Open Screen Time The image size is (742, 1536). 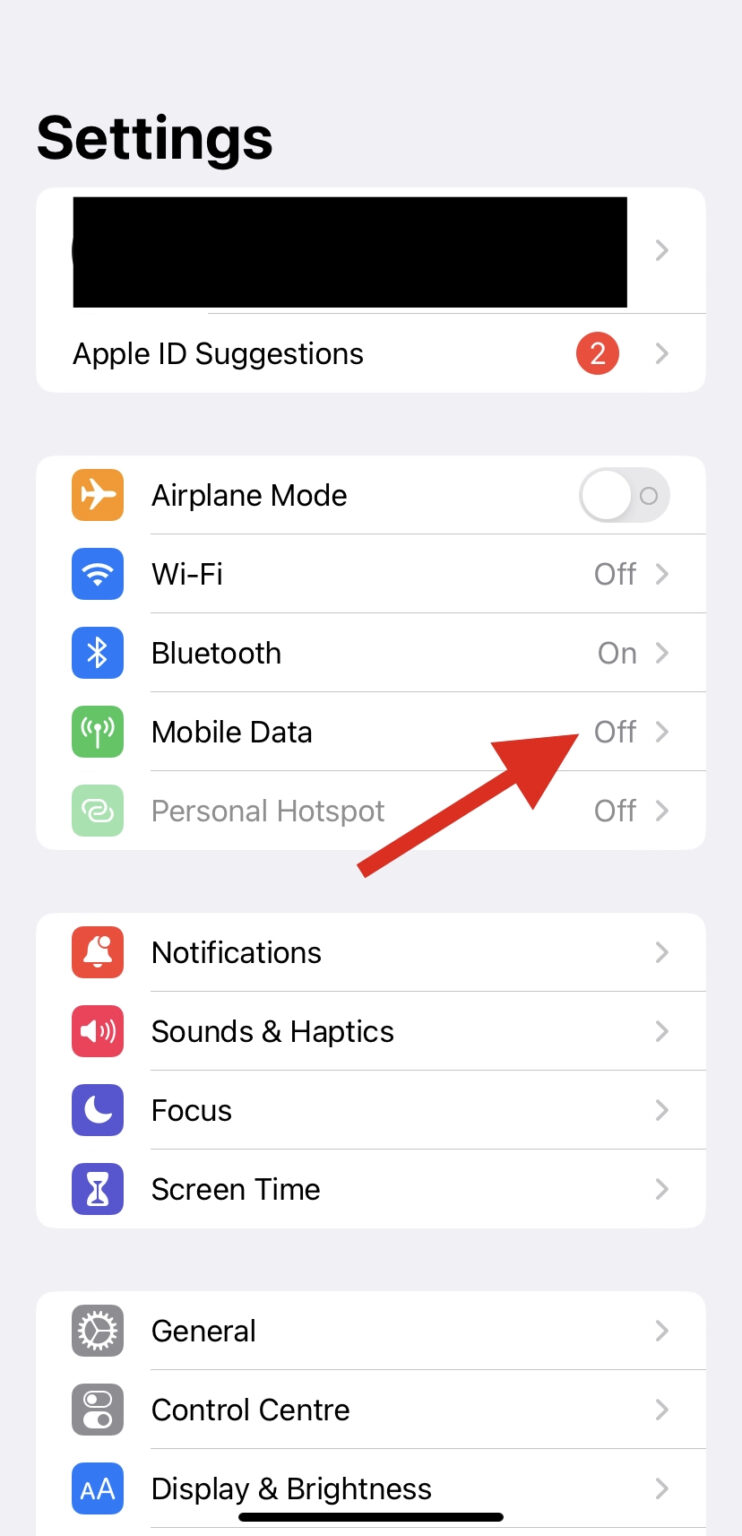pyautogui.click(x=371, y=1189)
